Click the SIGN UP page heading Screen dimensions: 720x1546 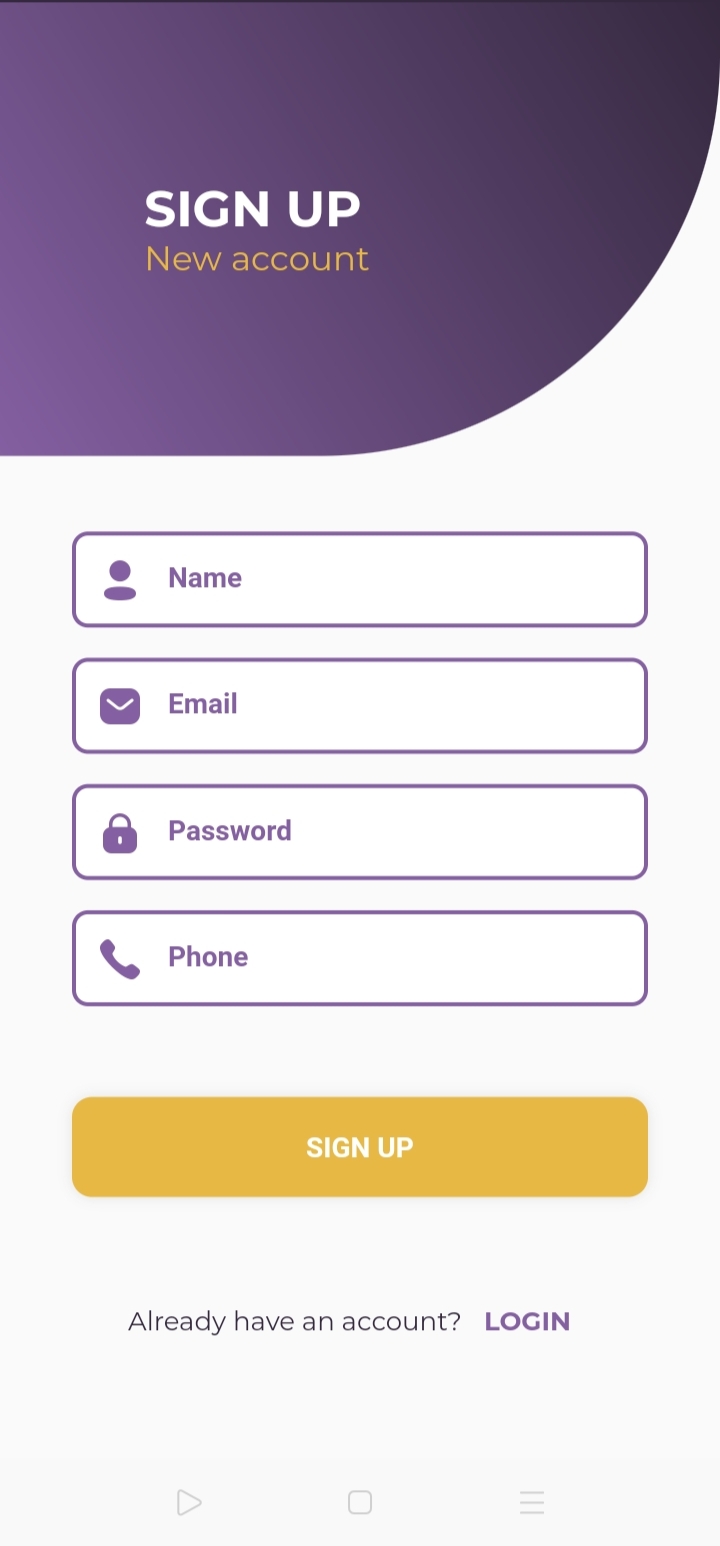coord(253,209)
